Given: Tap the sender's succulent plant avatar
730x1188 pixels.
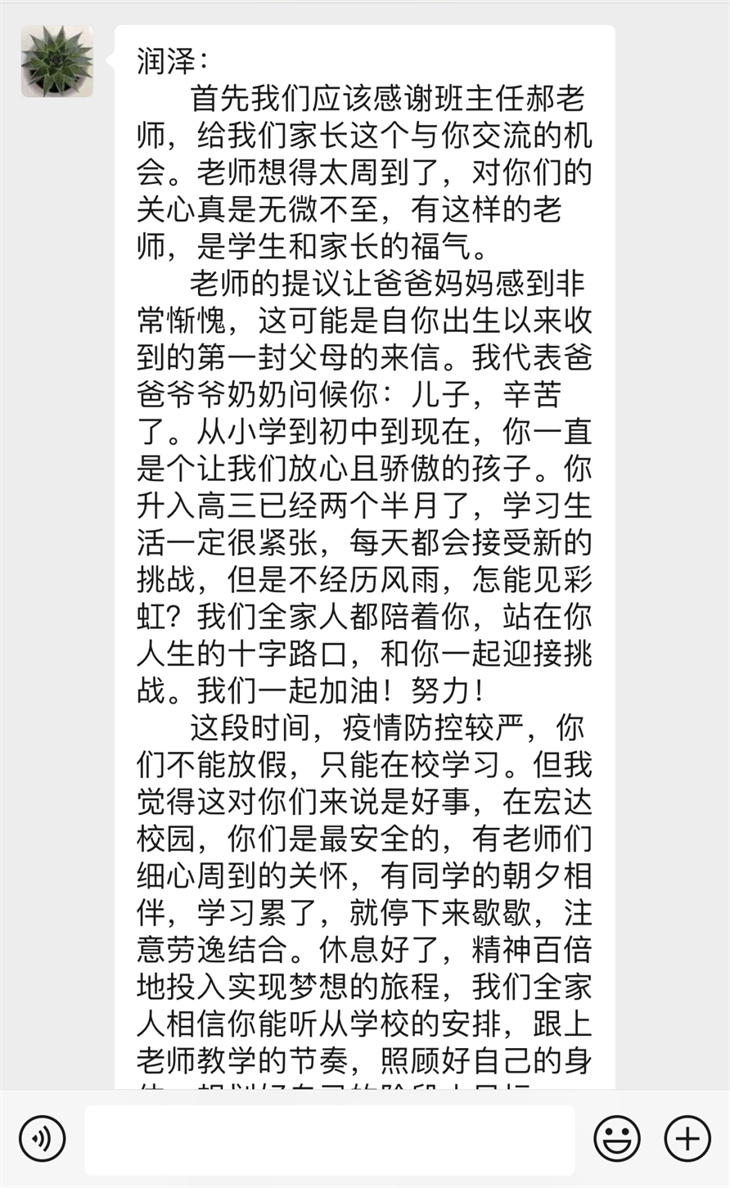Looking at the screenshot, I should pyautogui.click(x=57, y=61).
